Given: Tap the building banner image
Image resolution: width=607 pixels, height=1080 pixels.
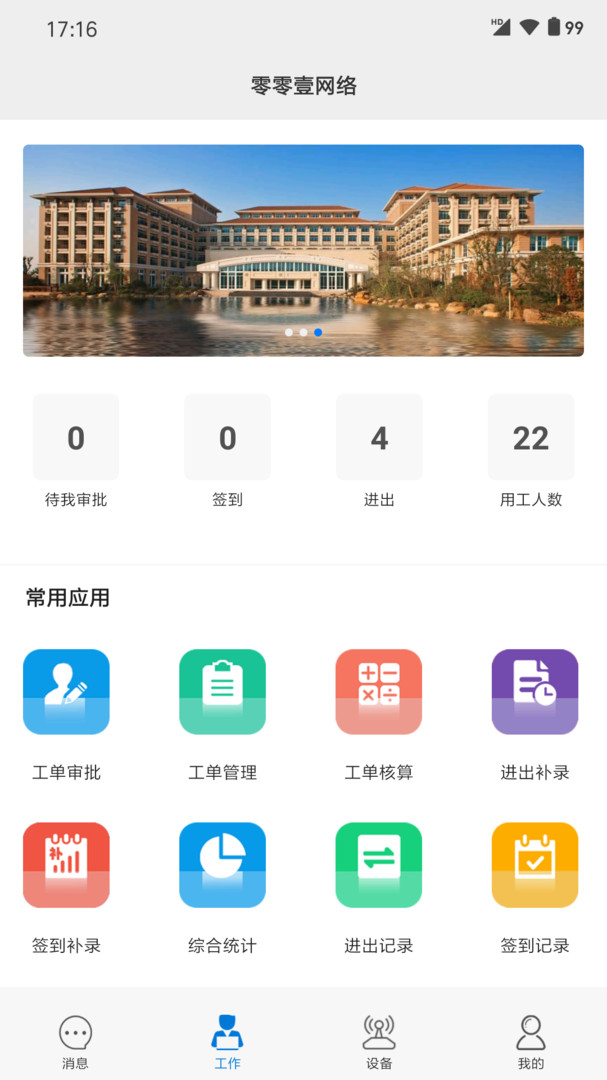Looking at the screenshot, I should point(303,250).
